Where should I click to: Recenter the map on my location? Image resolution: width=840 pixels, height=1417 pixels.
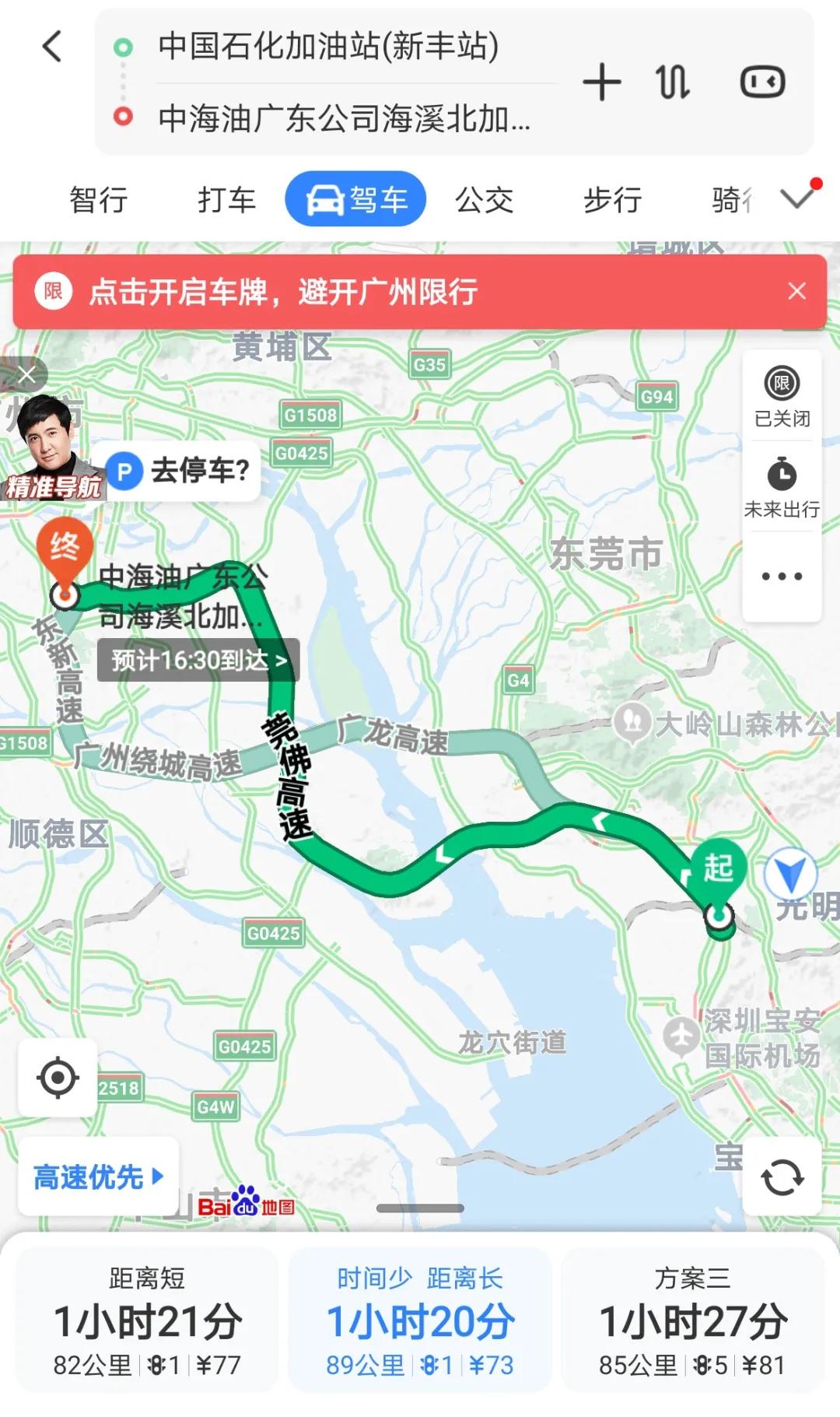(58, 1078)
